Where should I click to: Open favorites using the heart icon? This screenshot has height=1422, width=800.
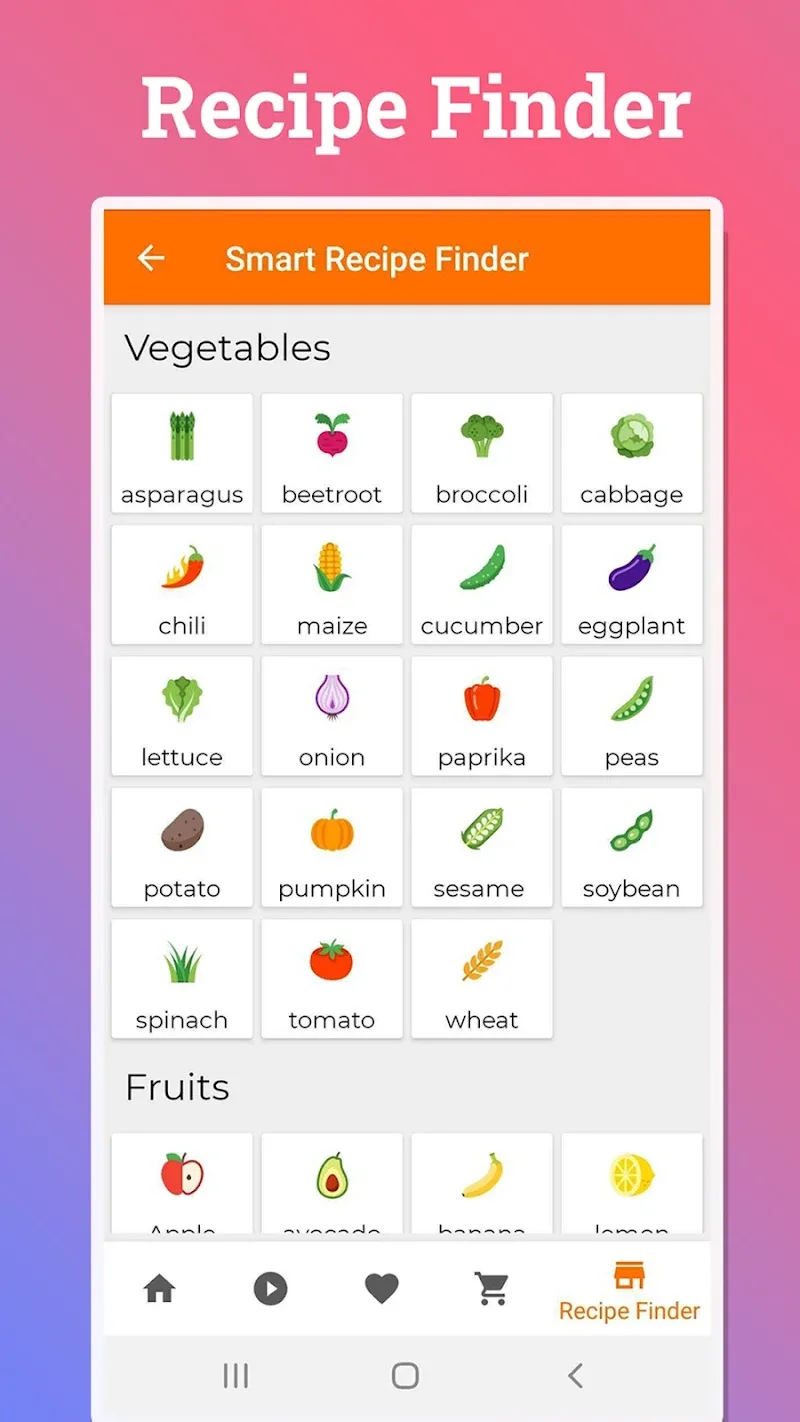380,1289
